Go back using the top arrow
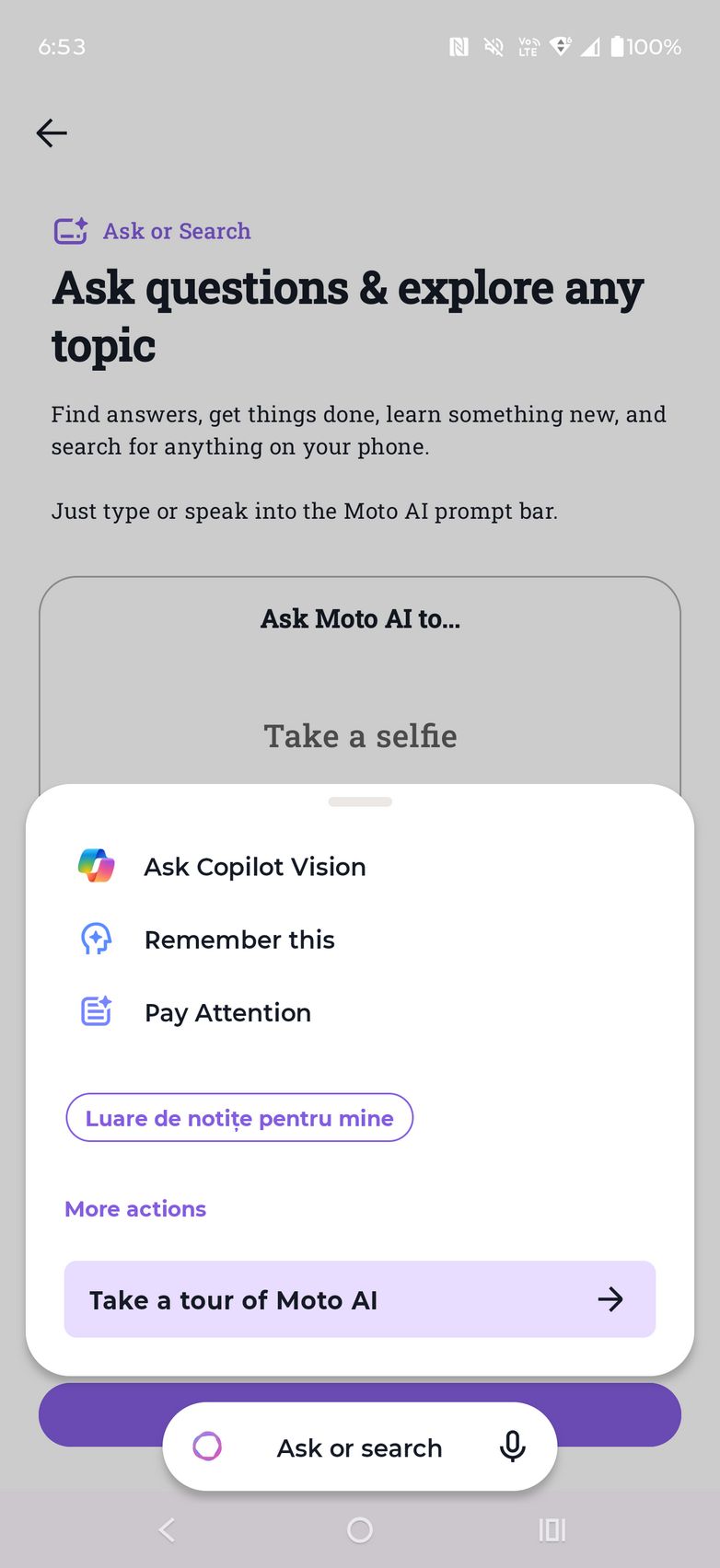 [52, 133]
